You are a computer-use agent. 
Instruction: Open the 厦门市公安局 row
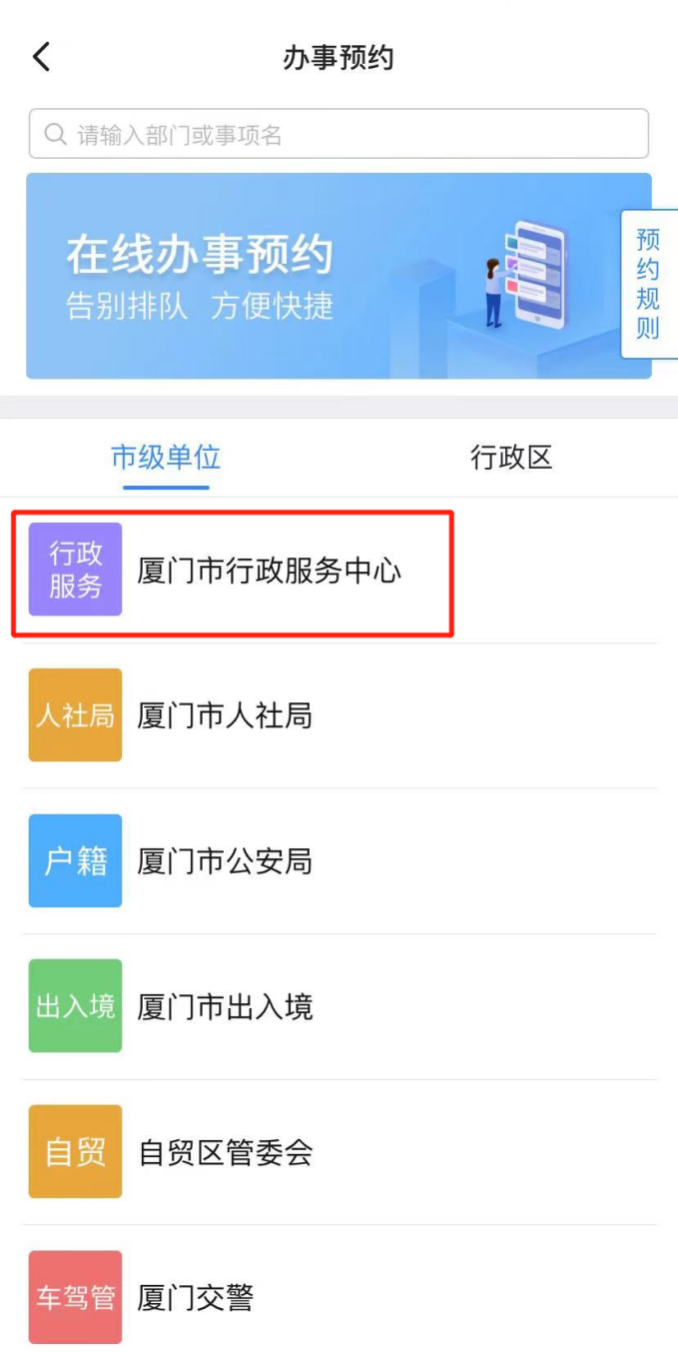225,861
